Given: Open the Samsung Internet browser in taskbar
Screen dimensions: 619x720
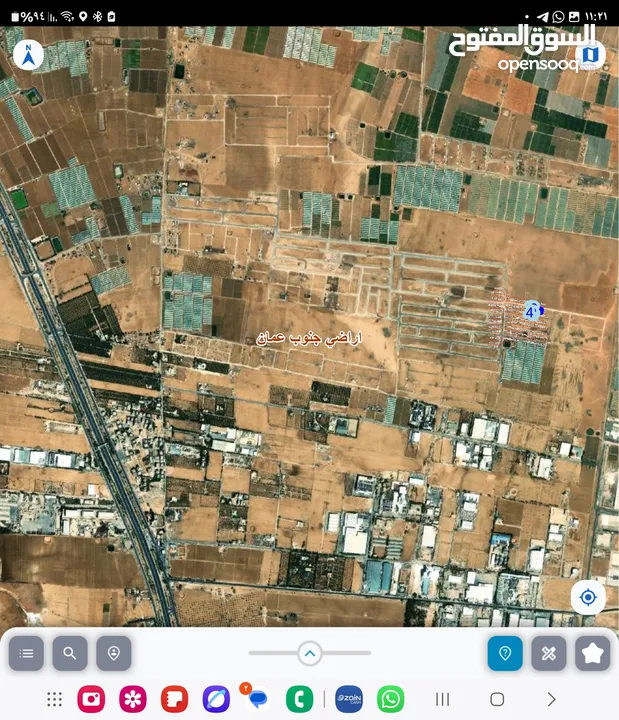Looking at the screenshot, I should tap(215, 699).
